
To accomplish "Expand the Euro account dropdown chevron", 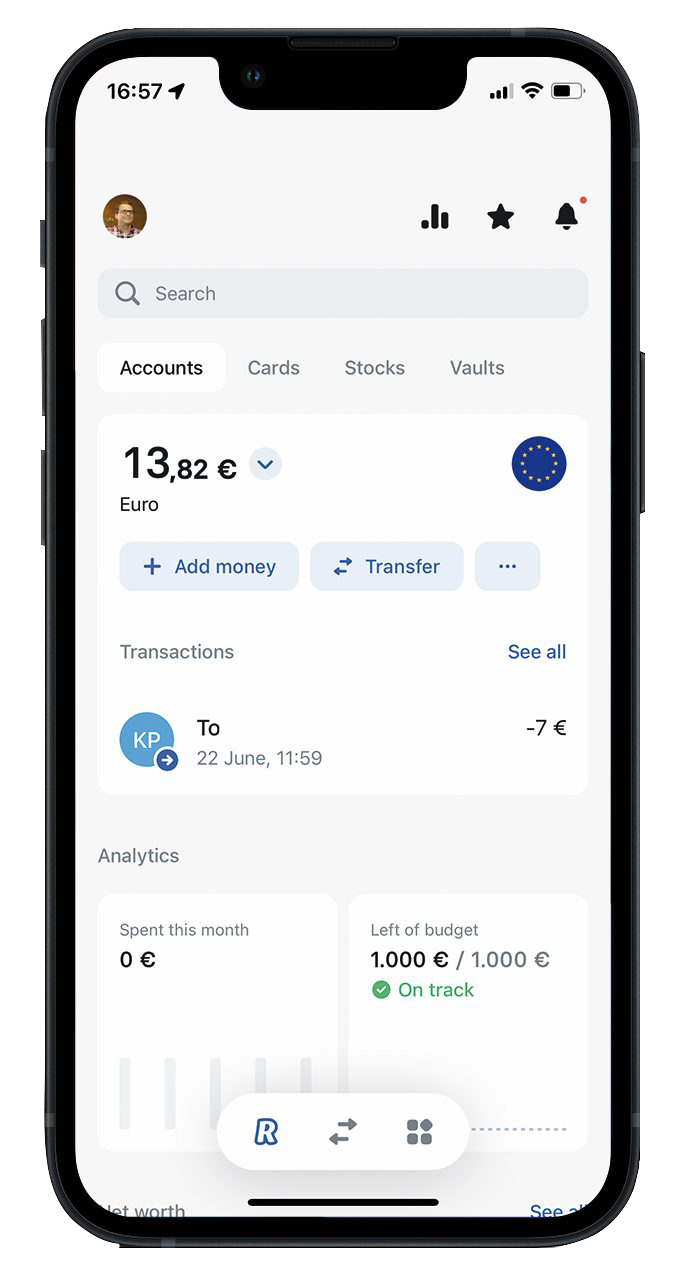I will click(x=265, y=464).
